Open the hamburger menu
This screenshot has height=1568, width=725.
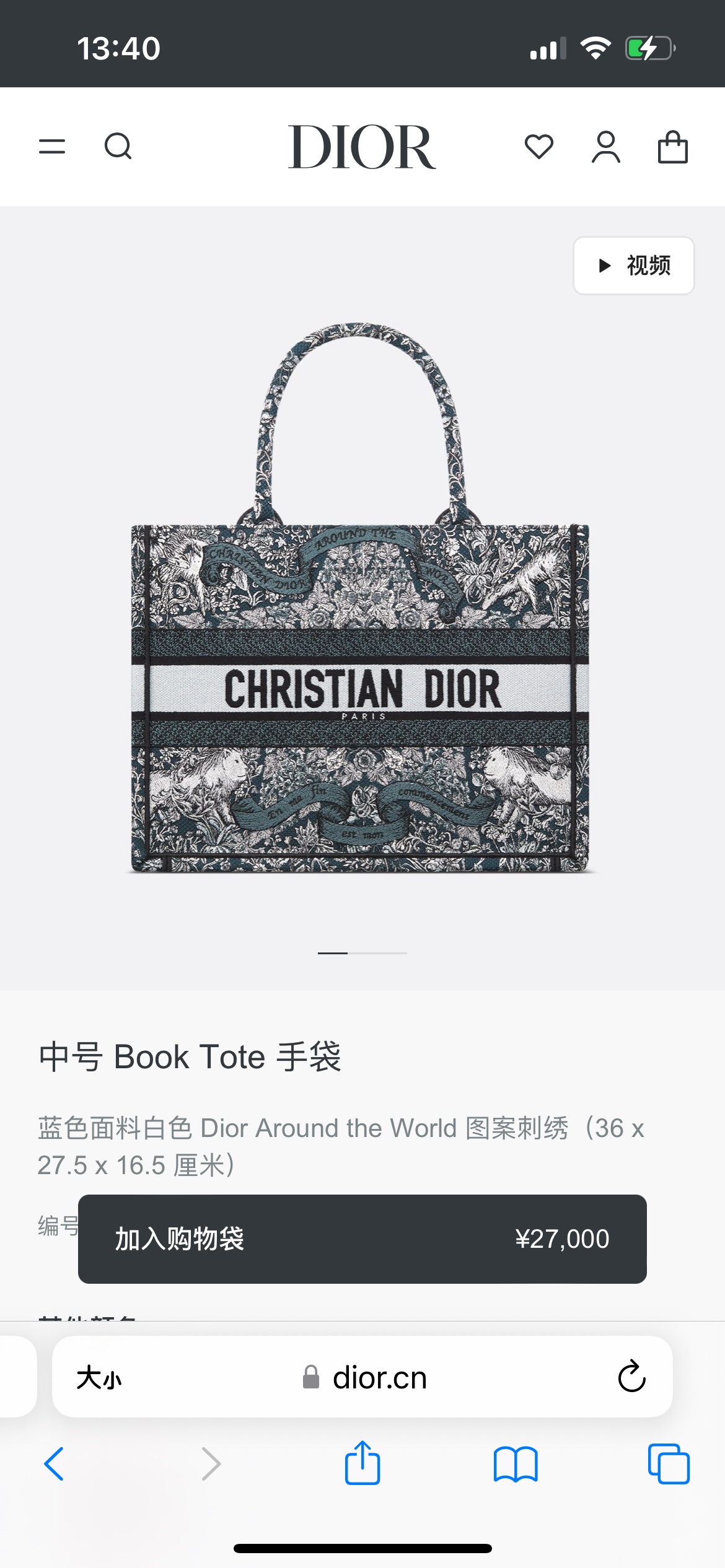point(52,147)
